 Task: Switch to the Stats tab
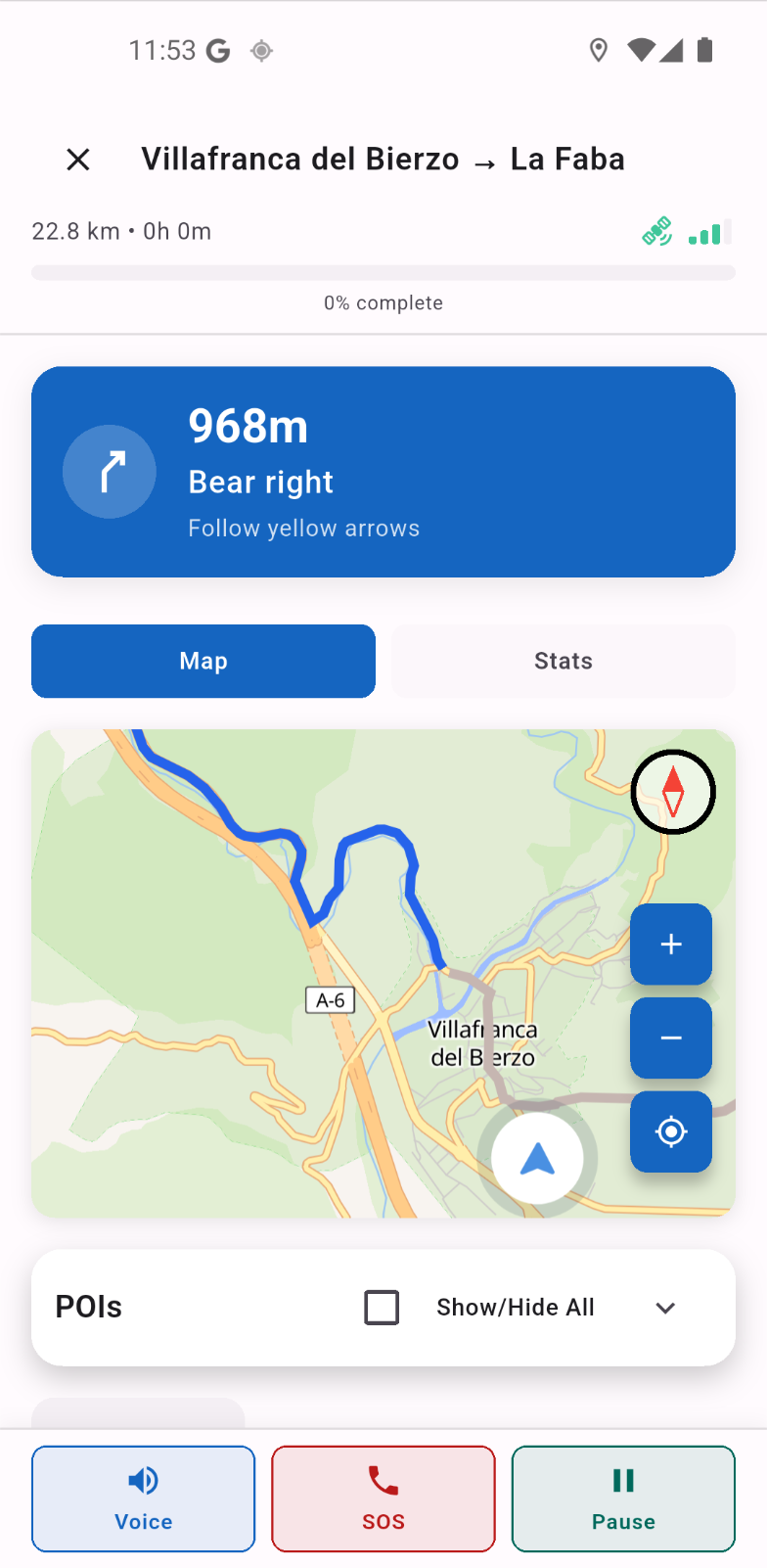(563, 662)
